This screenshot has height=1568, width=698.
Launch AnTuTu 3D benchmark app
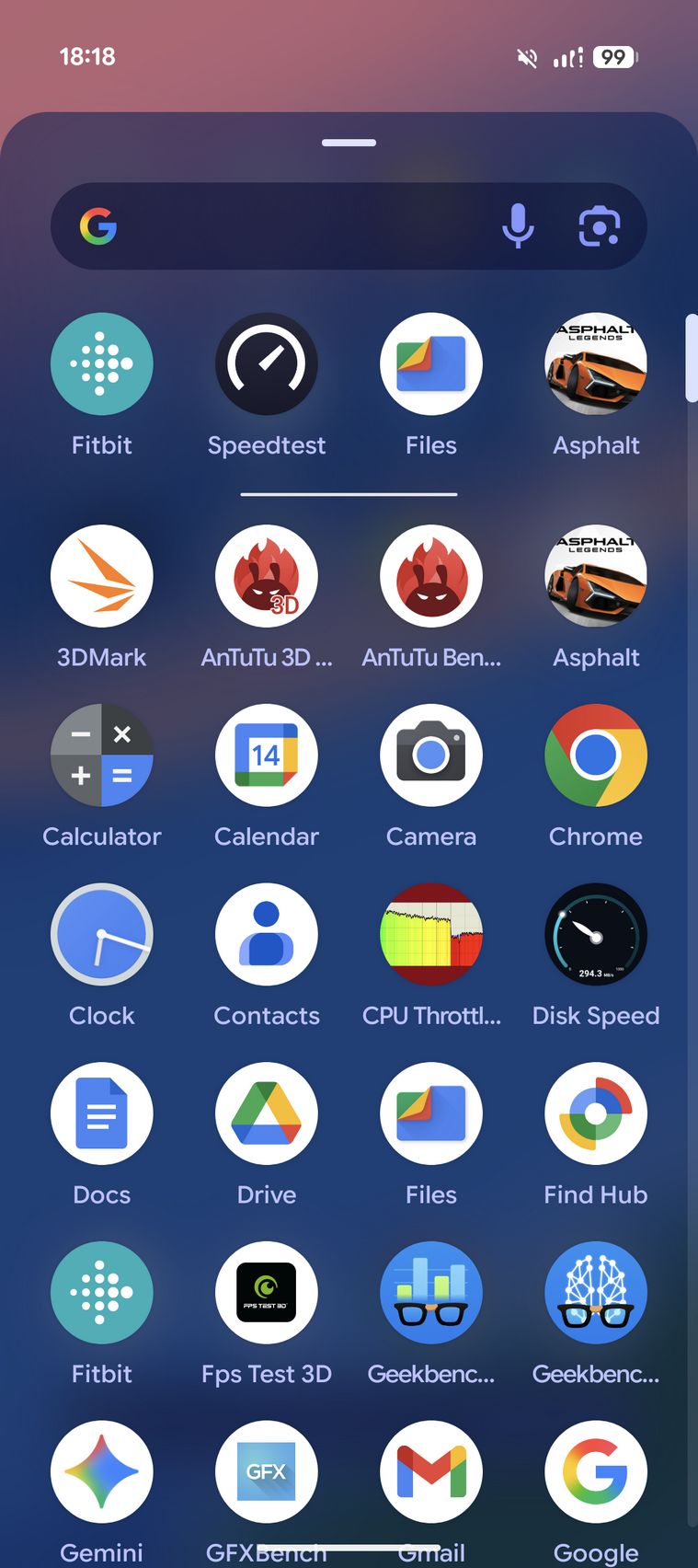267,577
